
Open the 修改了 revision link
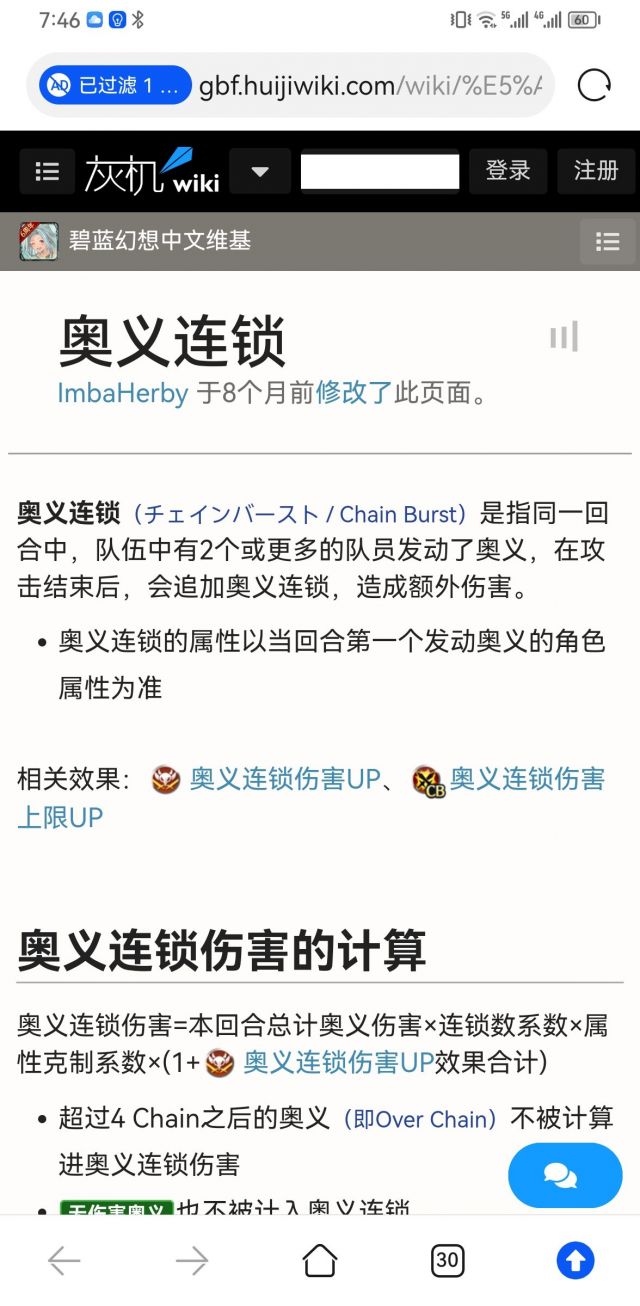point(354,393)
